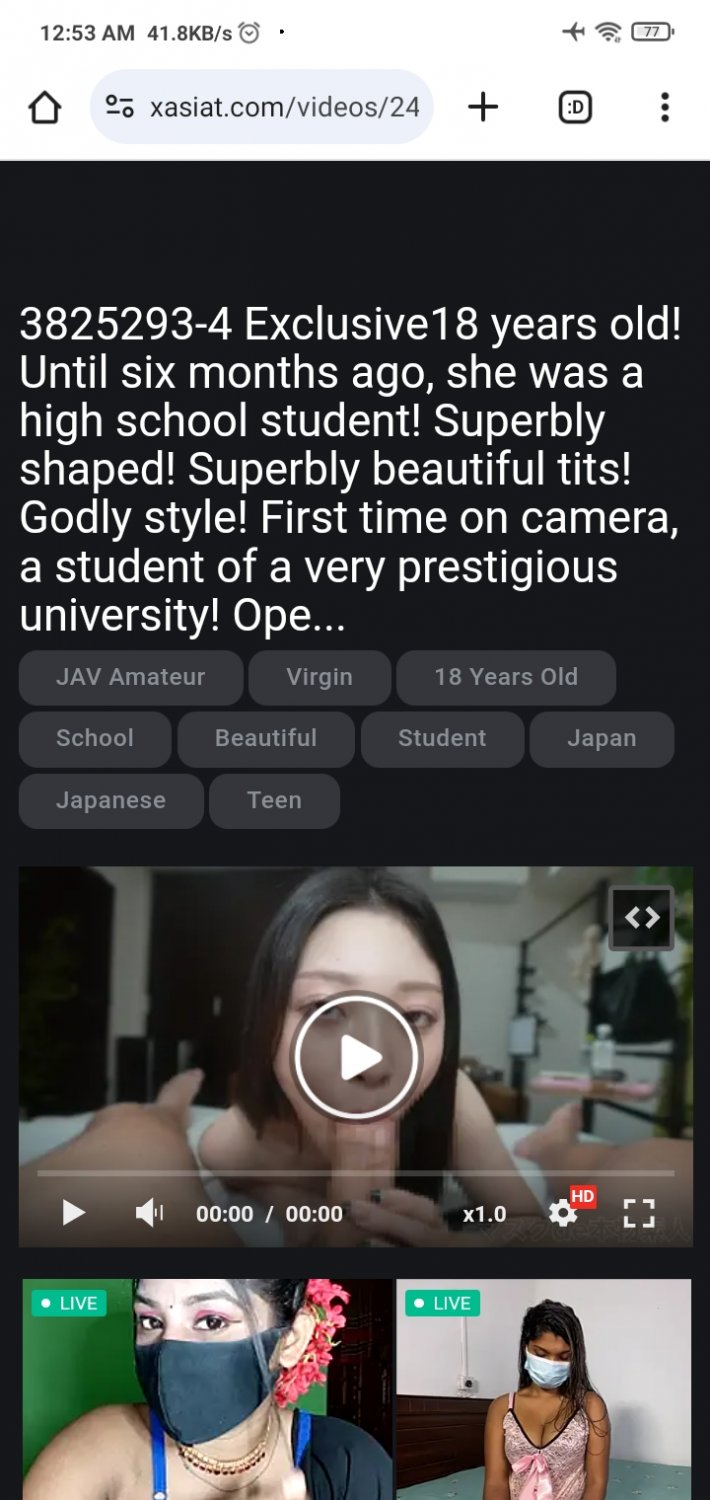Viewport: 710px width, 1500px height.
Task: Select the Japanese tag chip
Action: point(111,801)
